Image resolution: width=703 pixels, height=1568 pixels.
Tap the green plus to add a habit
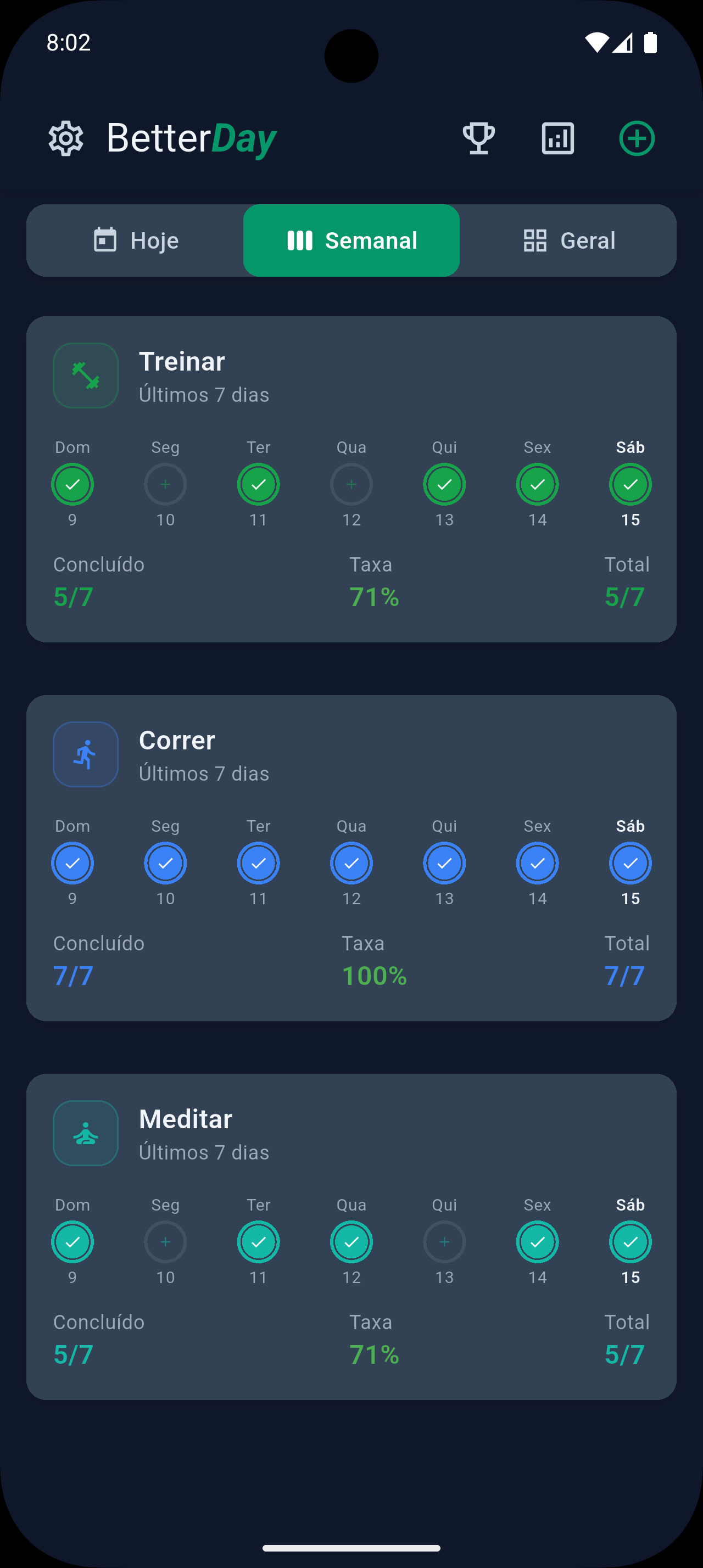pos(636,138)
